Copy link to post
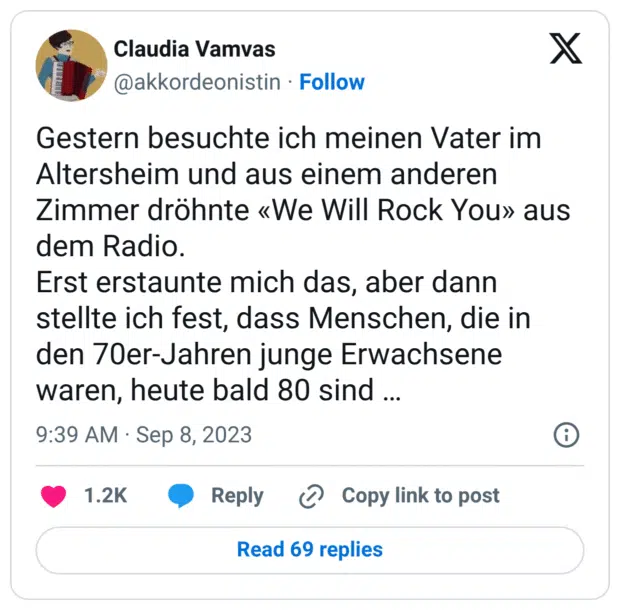 [400, 496]
